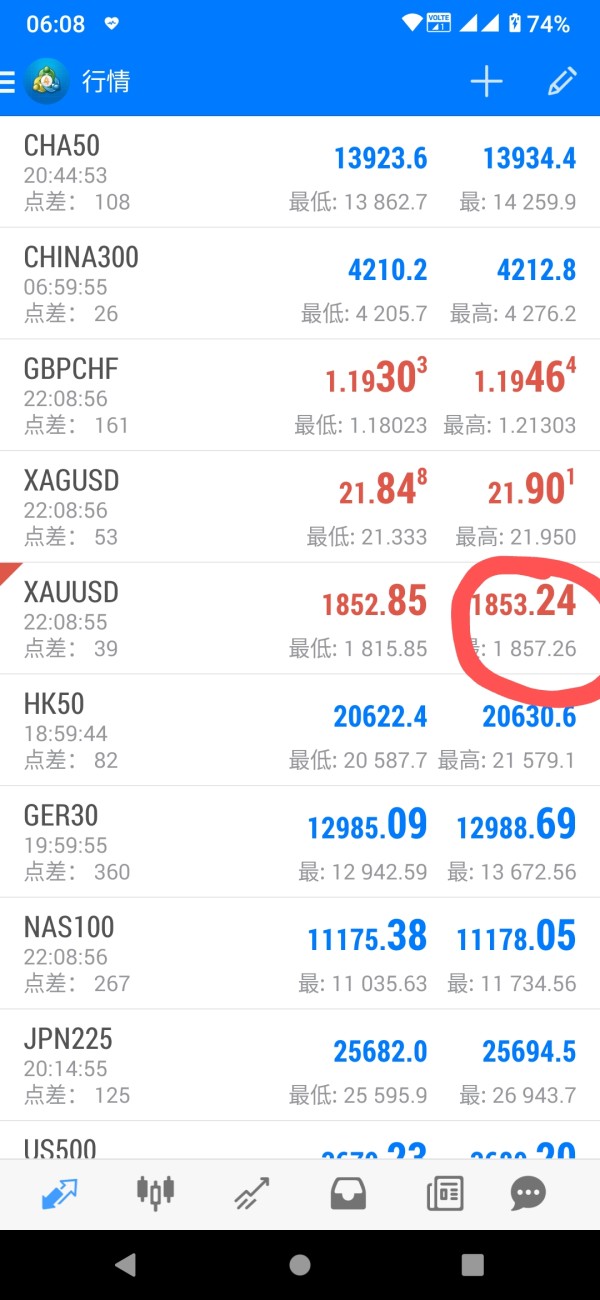Add a new symbol with plus icon
The width and height of the screenshot is (600, 1300).
coord(487,82)
